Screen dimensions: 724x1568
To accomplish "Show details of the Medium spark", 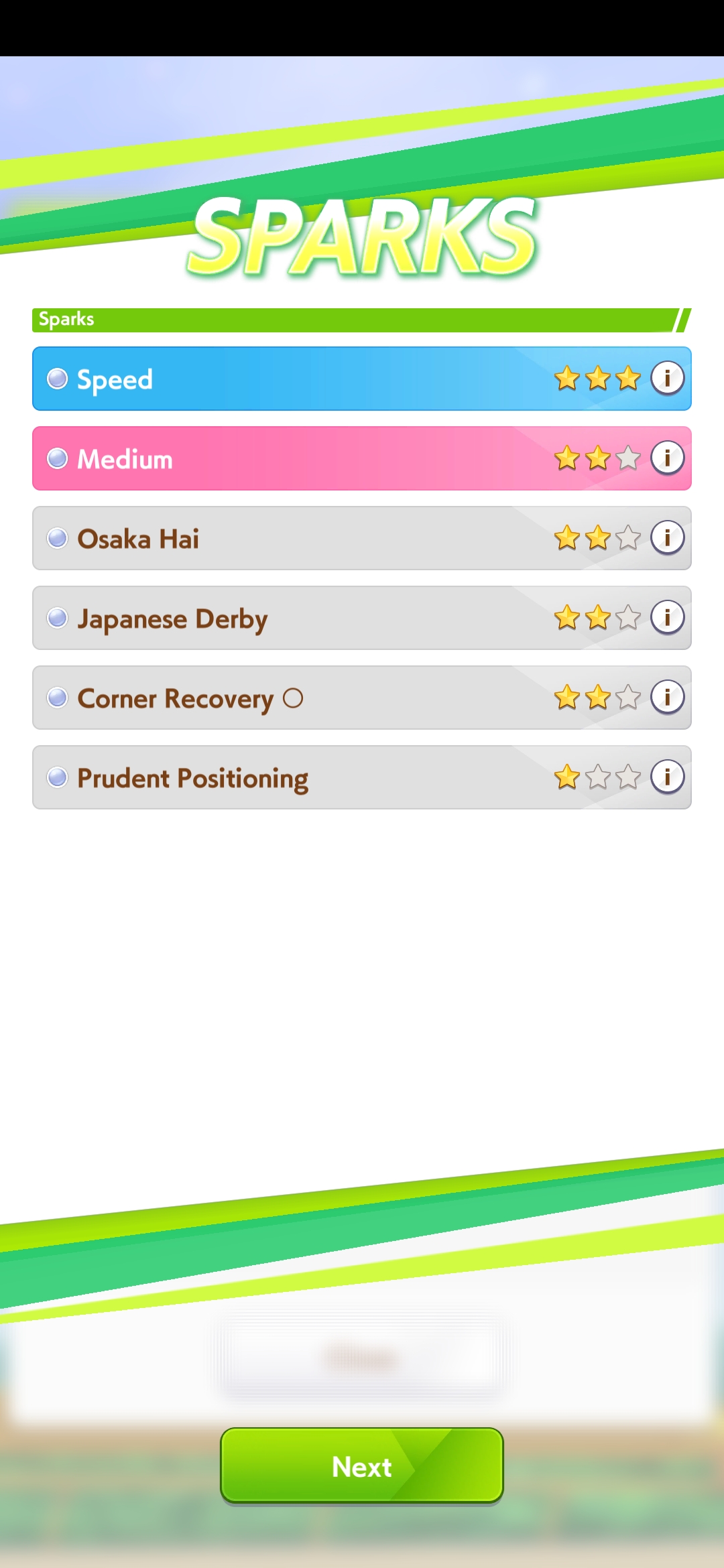I will pos(668,458).
